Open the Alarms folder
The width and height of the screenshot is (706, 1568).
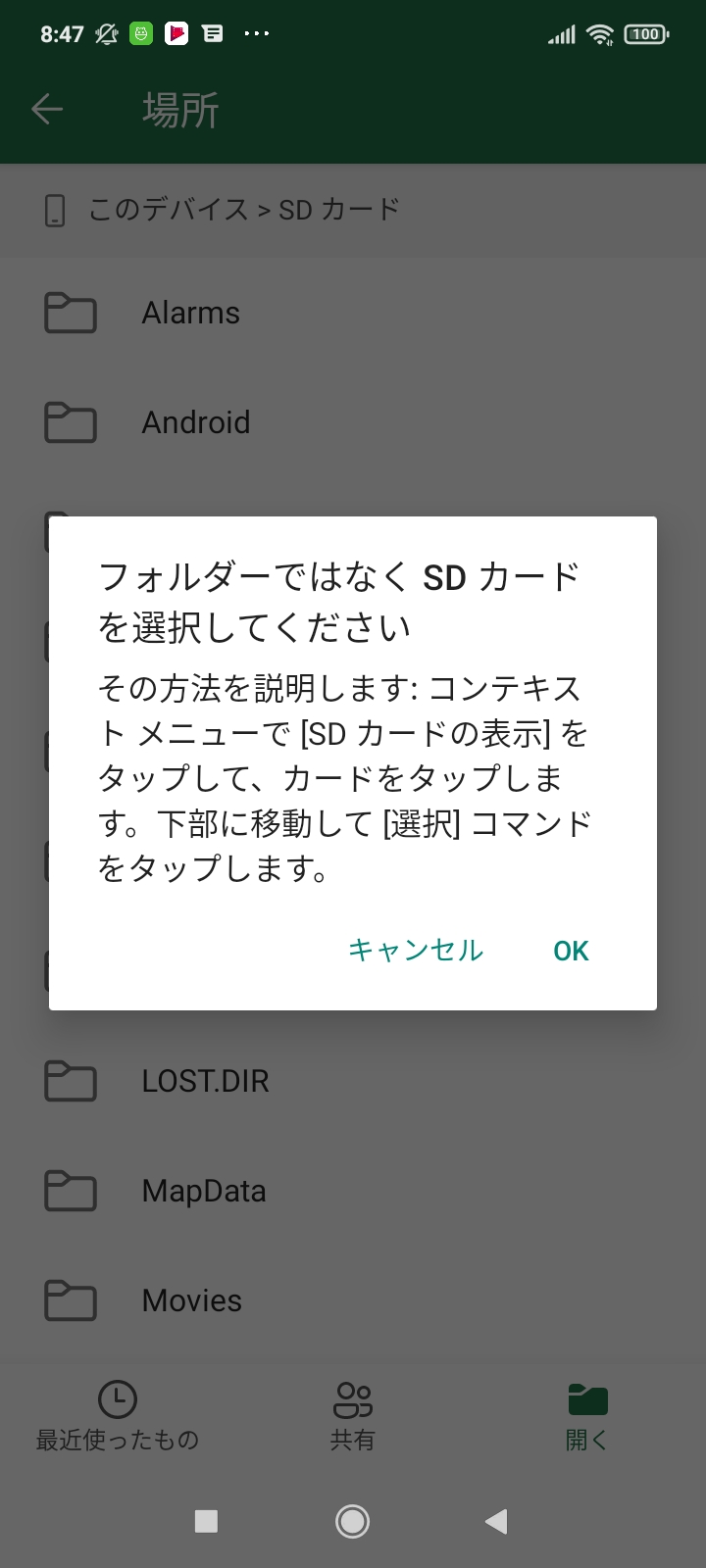pyautogui.click(x=353, y=314)
